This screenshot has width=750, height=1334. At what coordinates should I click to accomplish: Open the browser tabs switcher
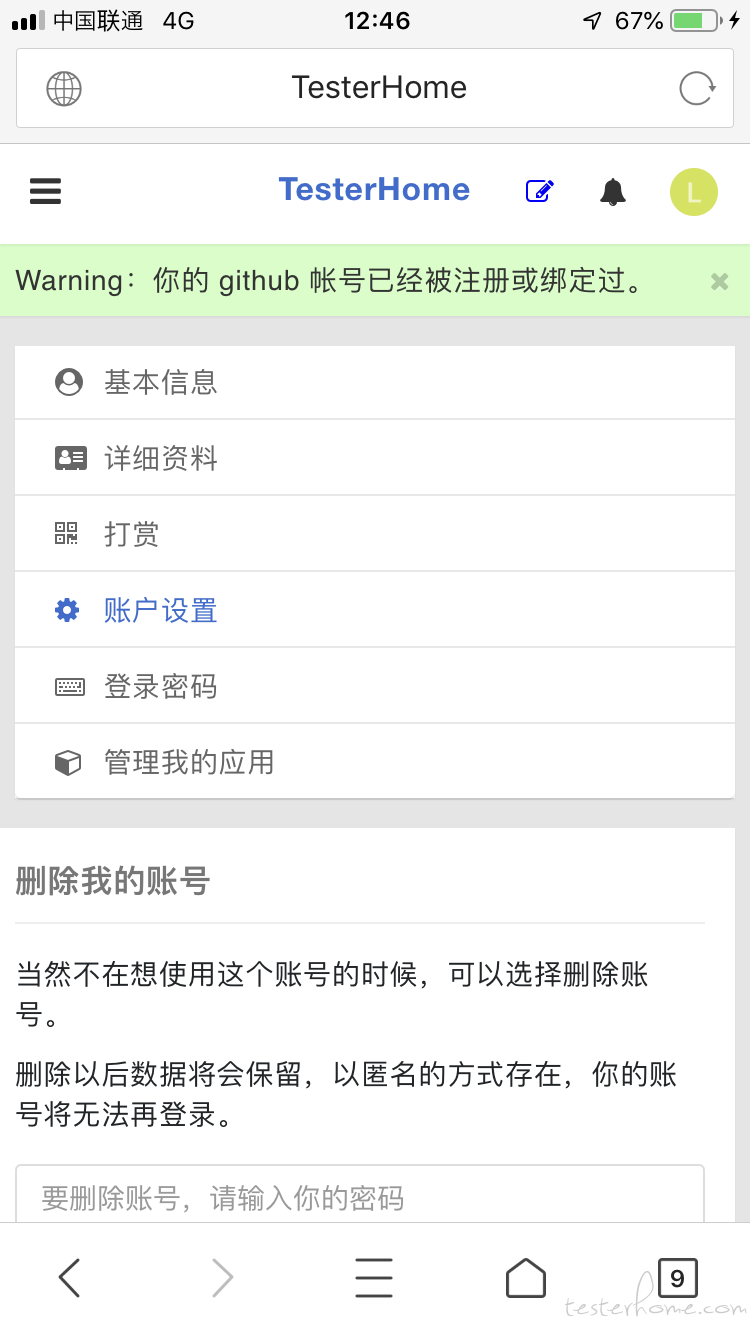[x=677, y=1277]
